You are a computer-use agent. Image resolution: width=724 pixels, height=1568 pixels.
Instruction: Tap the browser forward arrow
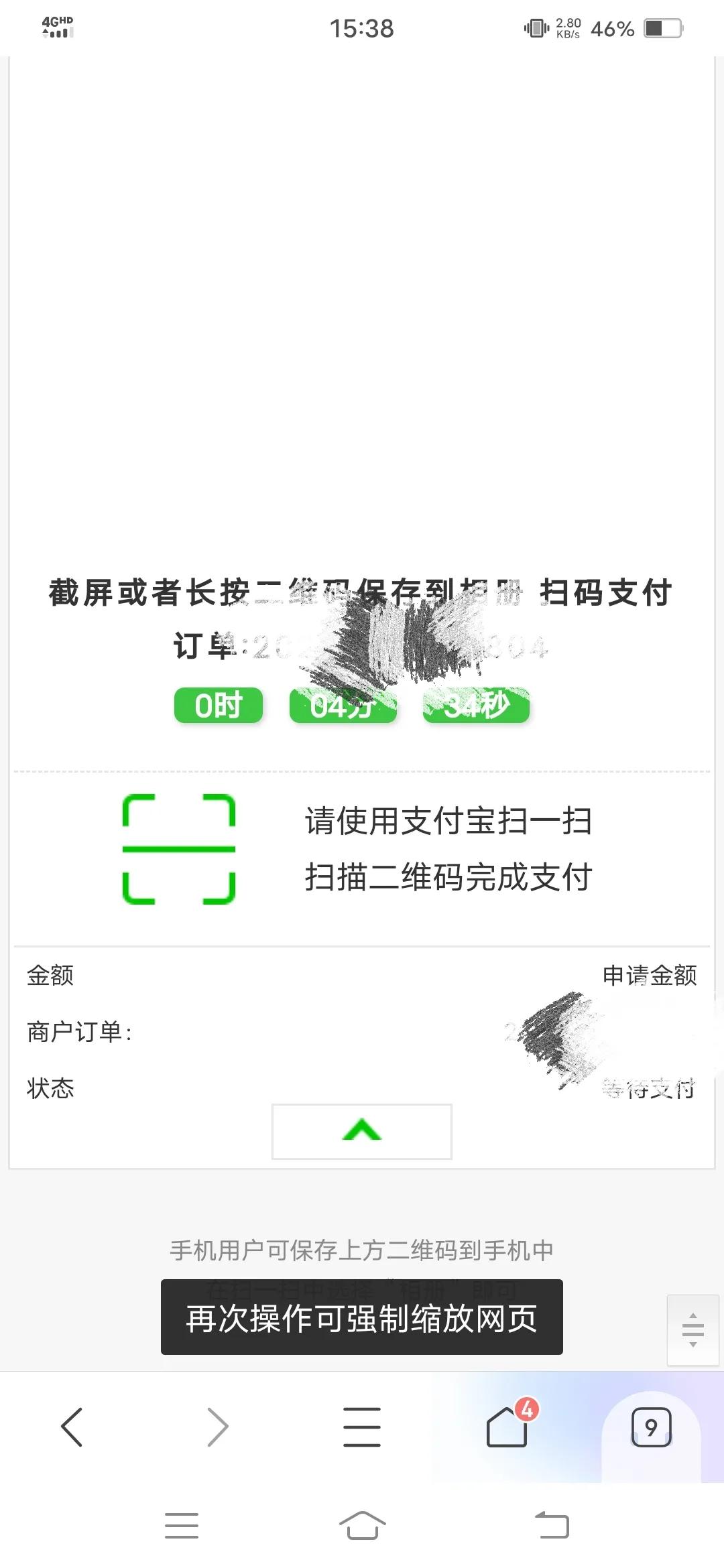click(217, 1426)
